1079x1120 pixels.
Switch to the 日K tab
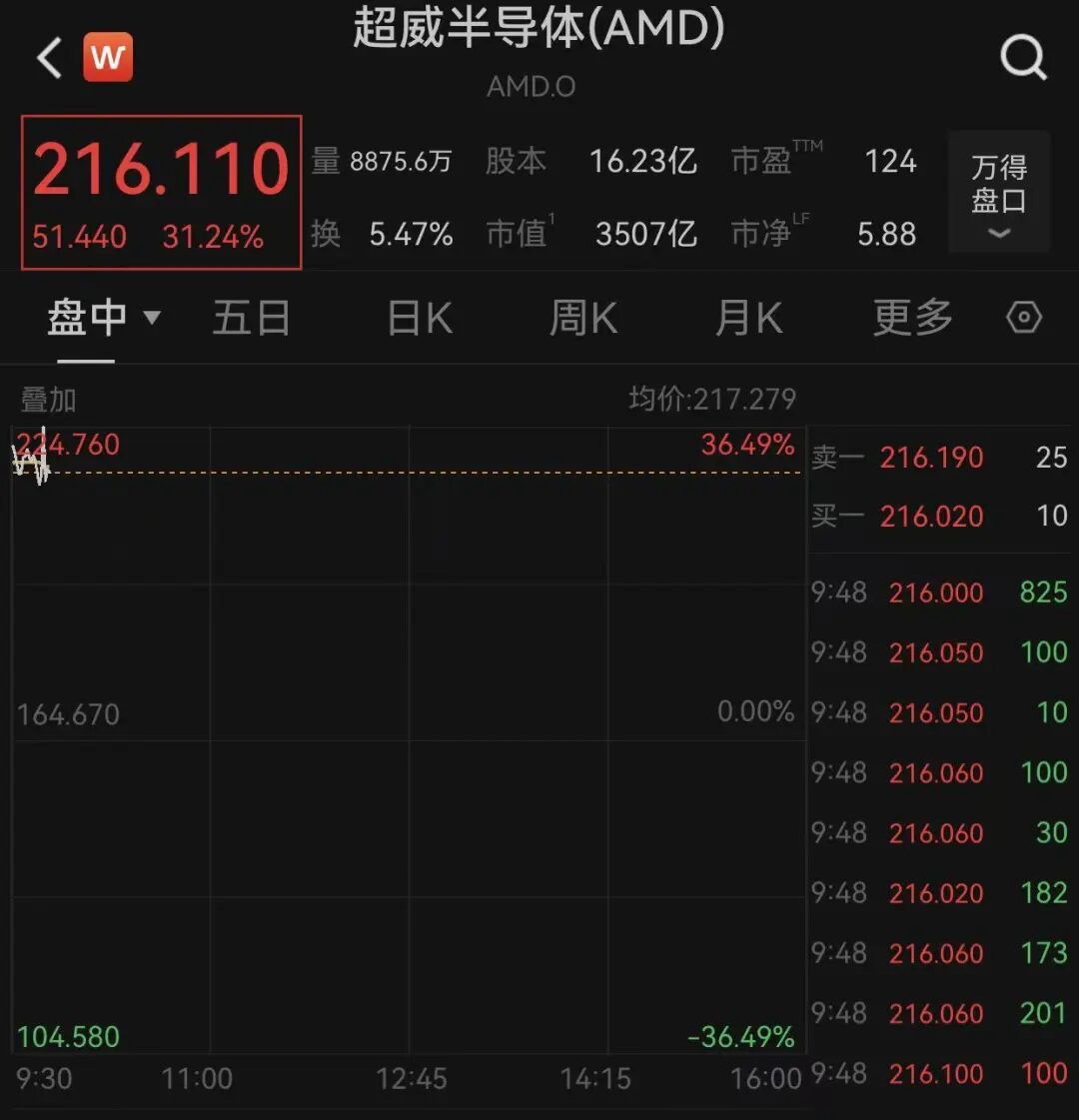click(x=420, y=319)
